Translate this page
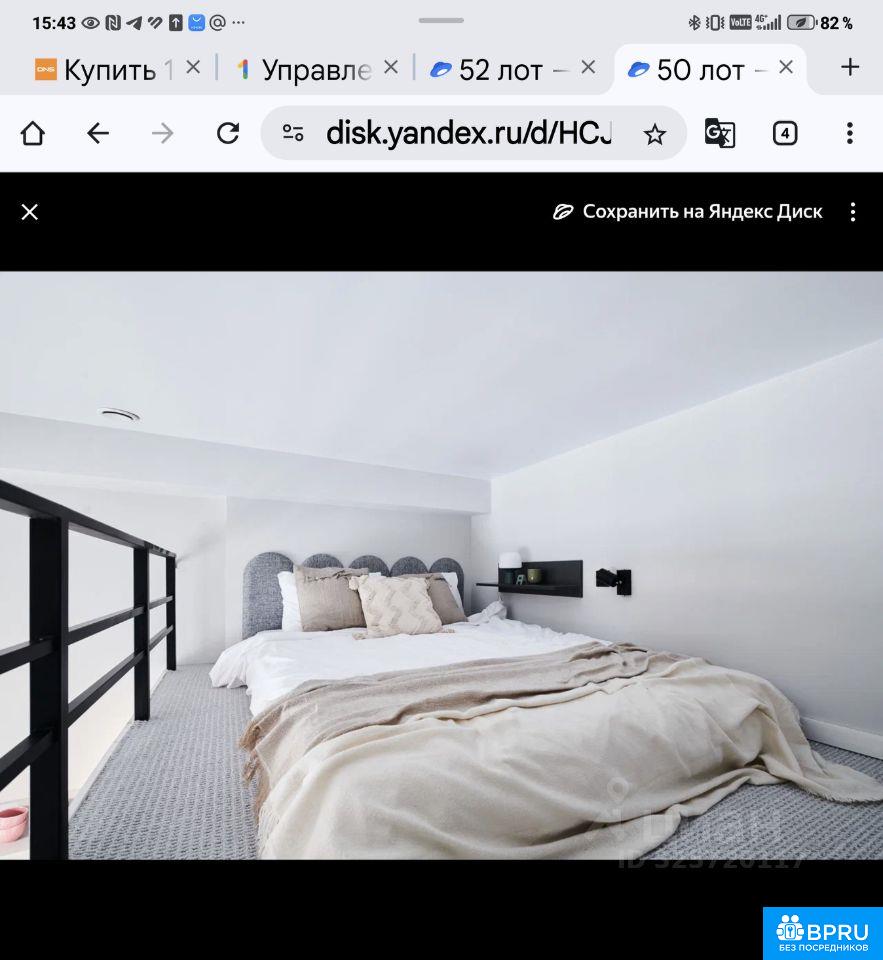 (720, 133)
